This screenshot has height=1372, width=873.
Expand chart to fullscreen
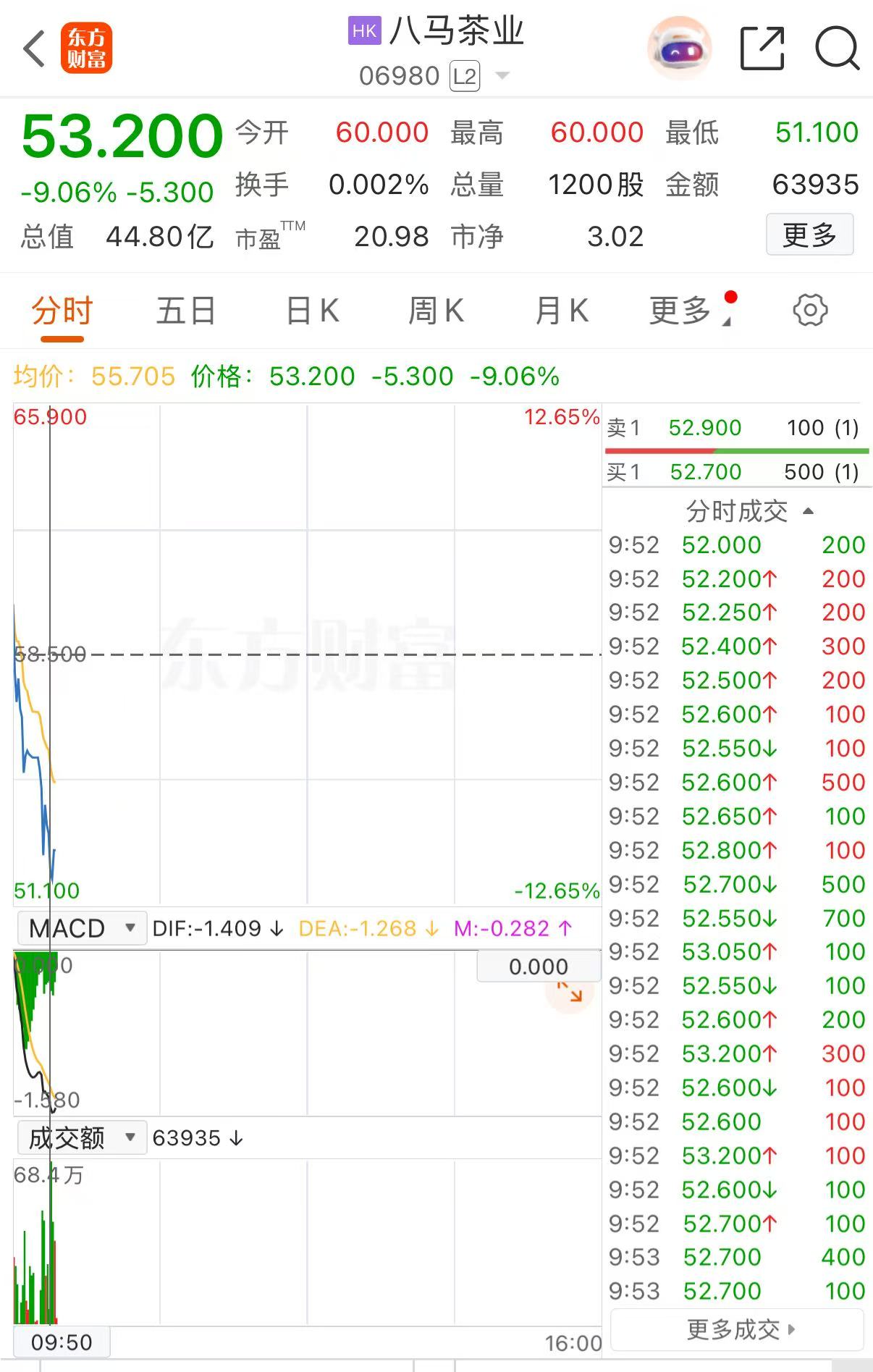[x=570, y=993]
